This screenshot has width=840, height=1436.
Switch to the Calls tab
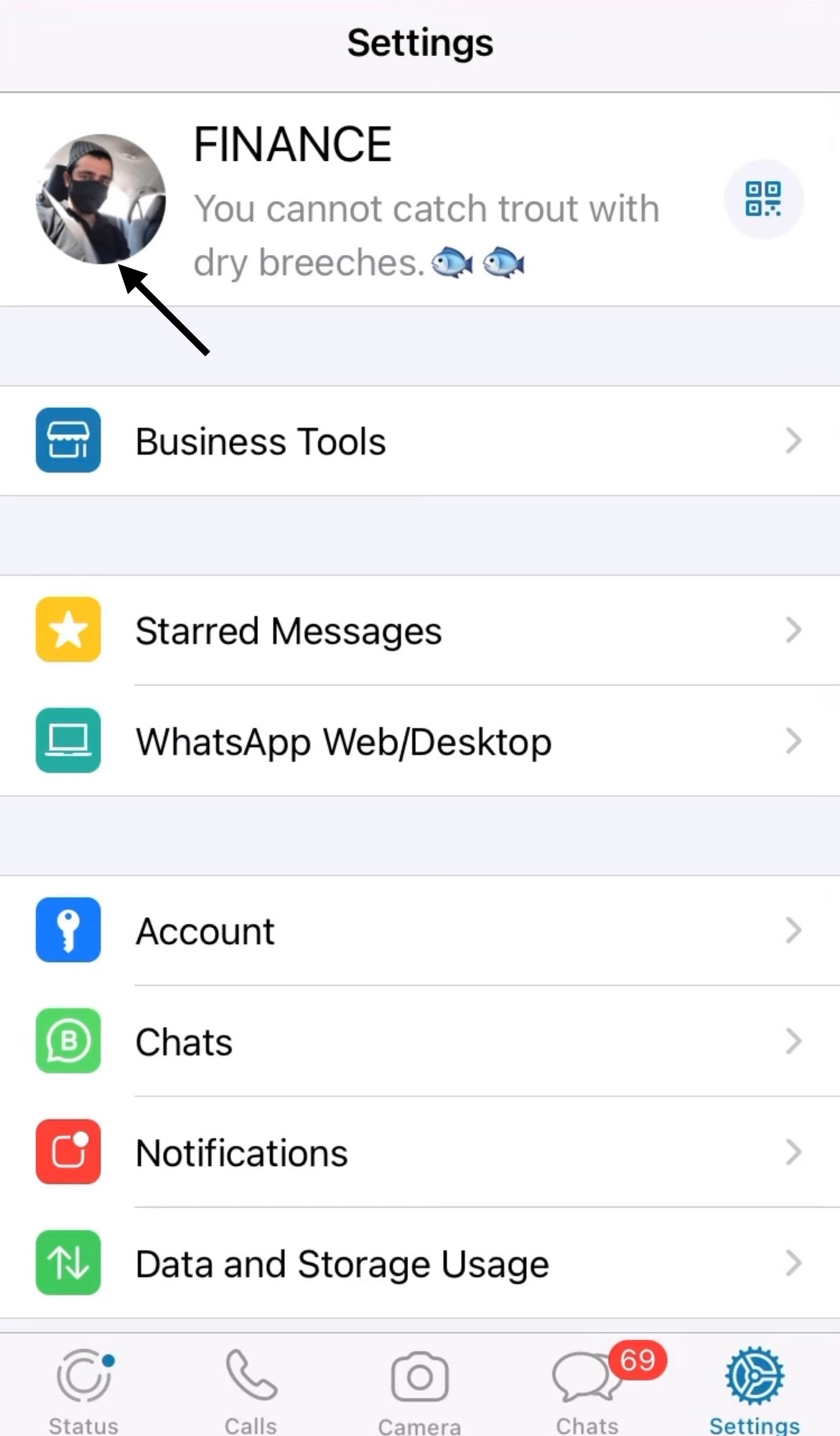(251, 1378)
